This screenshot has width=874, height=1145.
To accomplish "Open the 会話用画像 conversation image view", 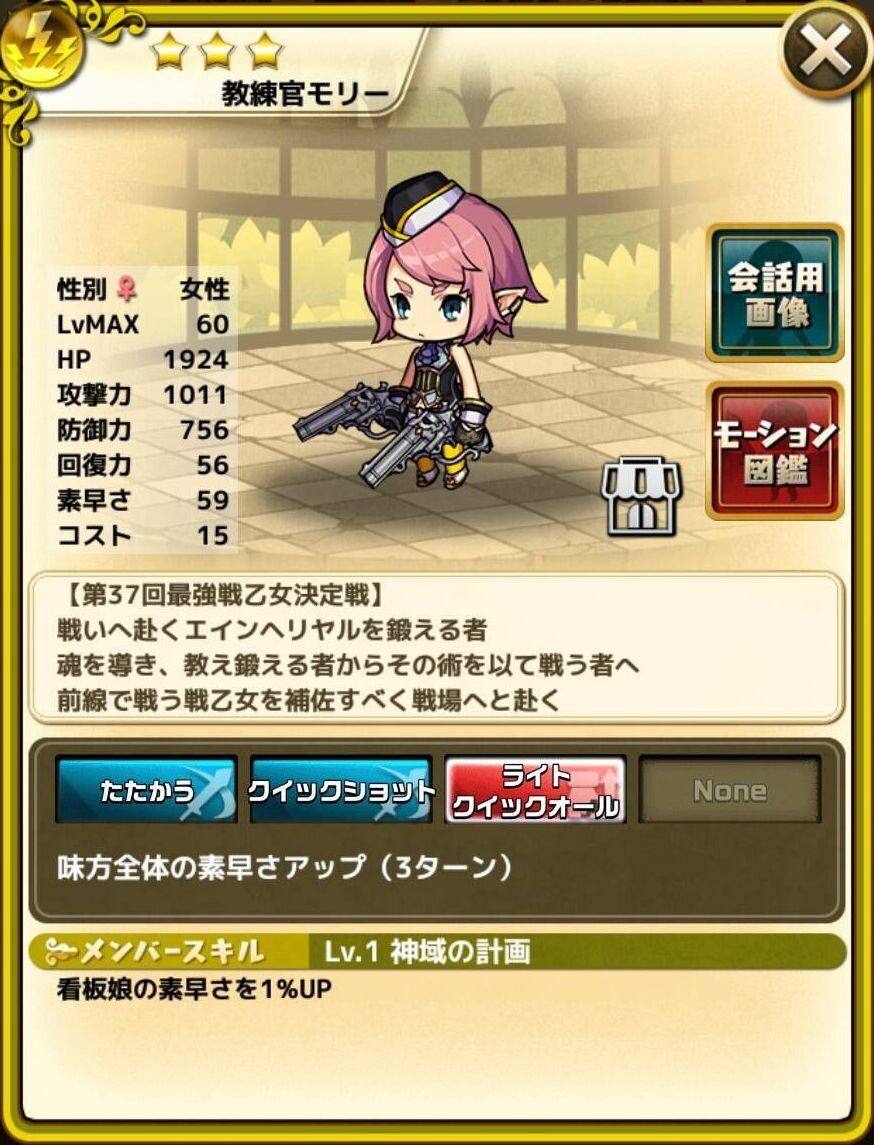I will tap(775, 294).
